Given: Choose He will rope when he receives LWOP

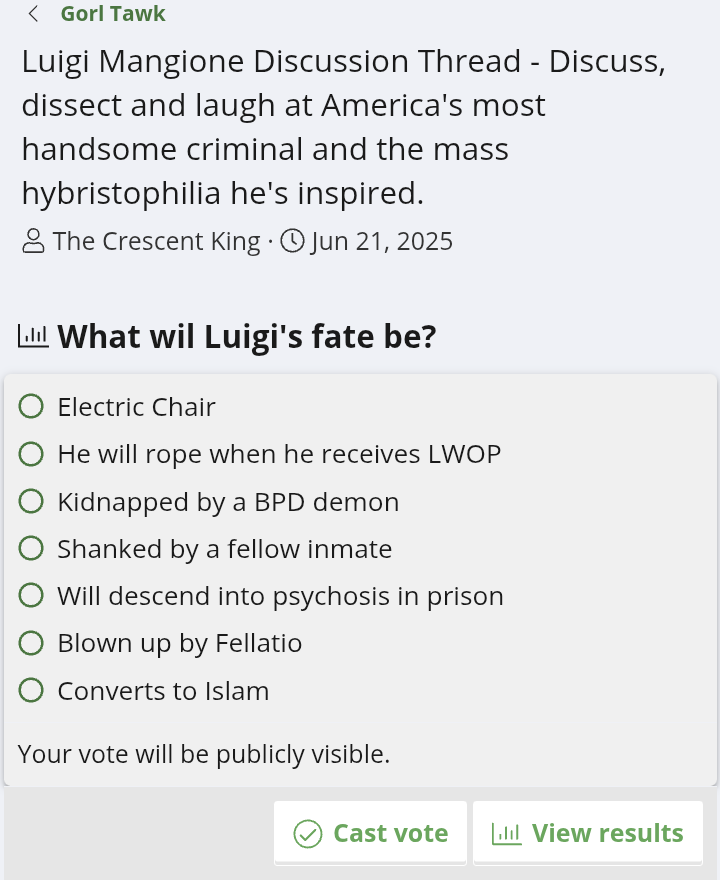Looking at the screenshot, I should pyautogui.click(x=32, y=454).
